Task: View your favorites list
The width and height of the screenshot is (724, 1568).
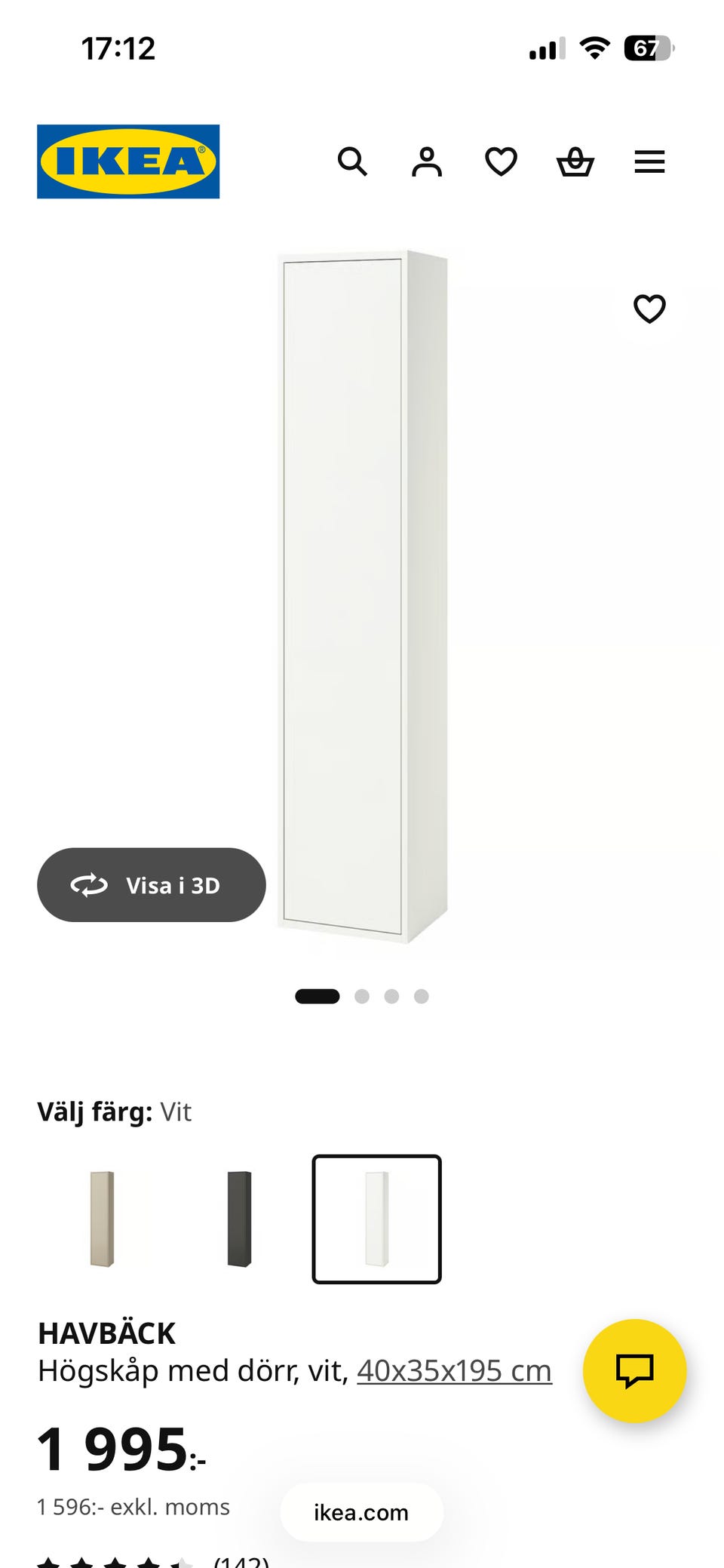Action: (x=500, y=161)
